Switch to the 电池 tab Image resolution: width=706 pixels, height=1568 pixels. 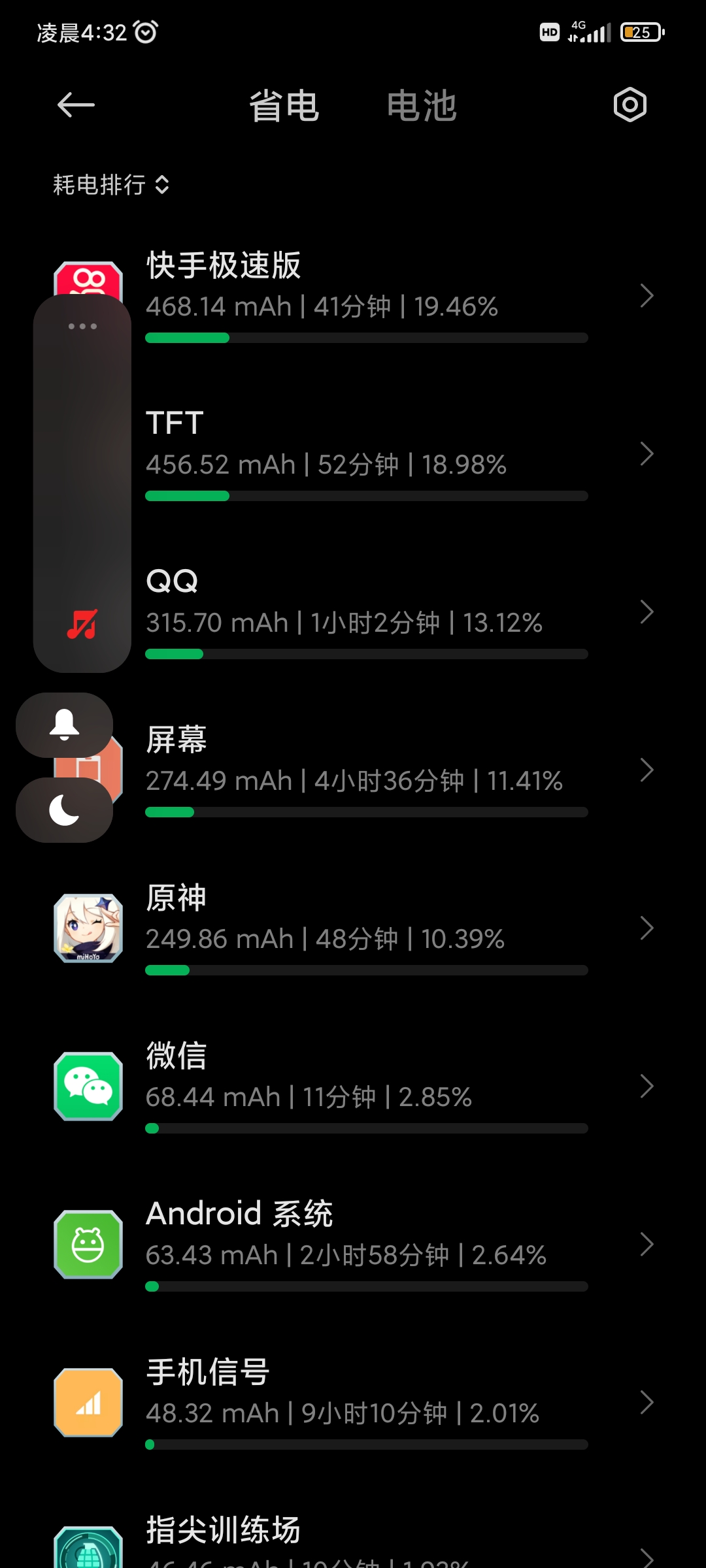[422, 106]
